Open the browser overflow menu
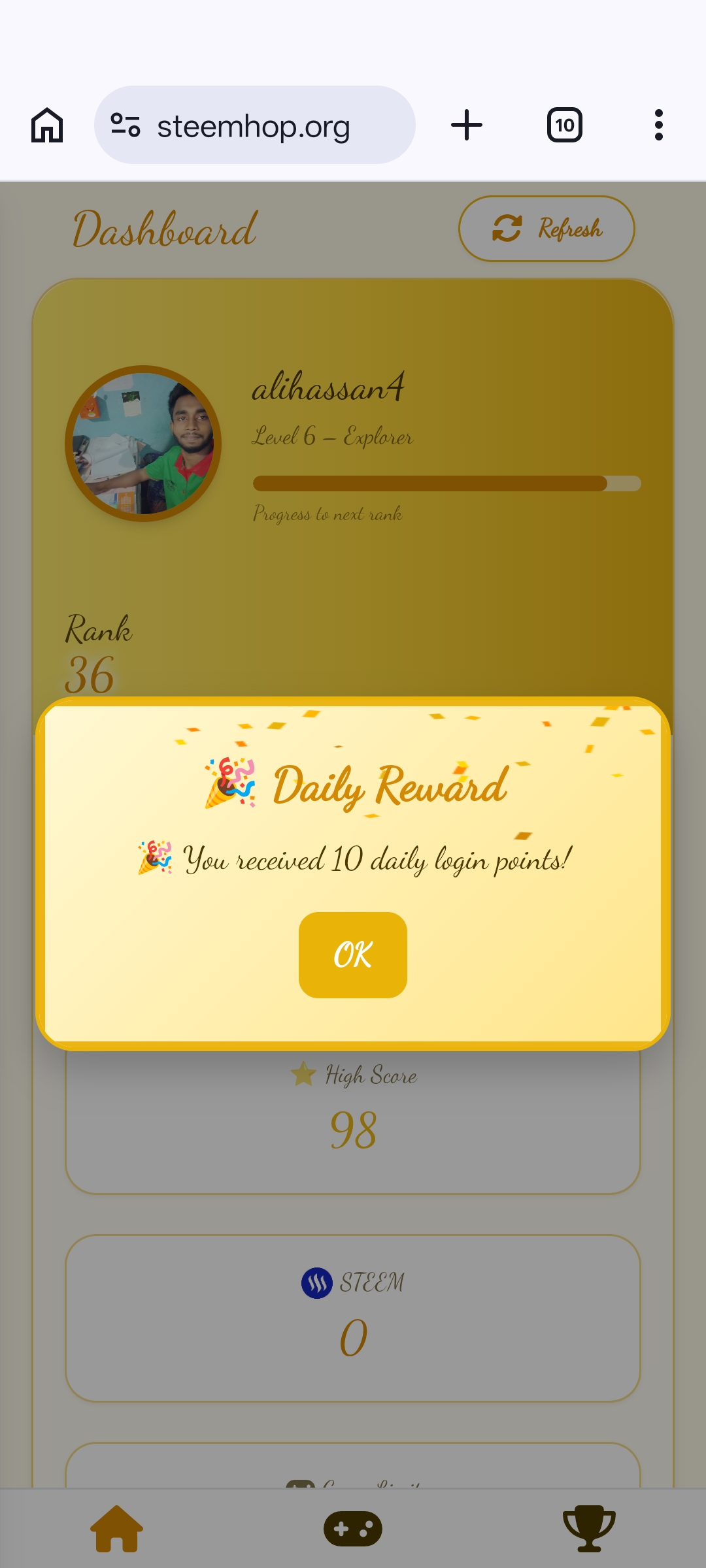The height and width of the screenshot is (1568, 706). 659,125
